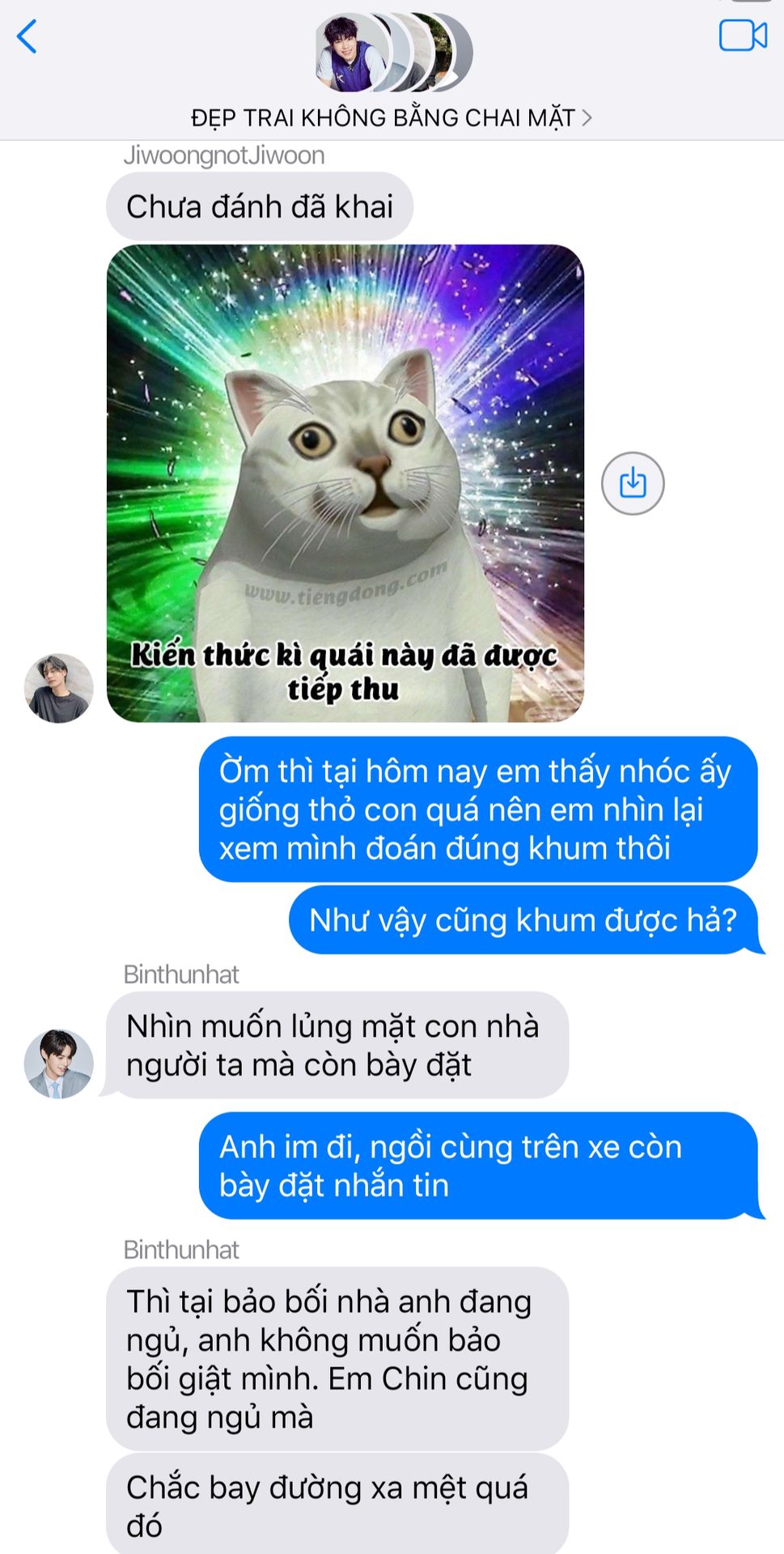Start a FaceTime video call

742,36
